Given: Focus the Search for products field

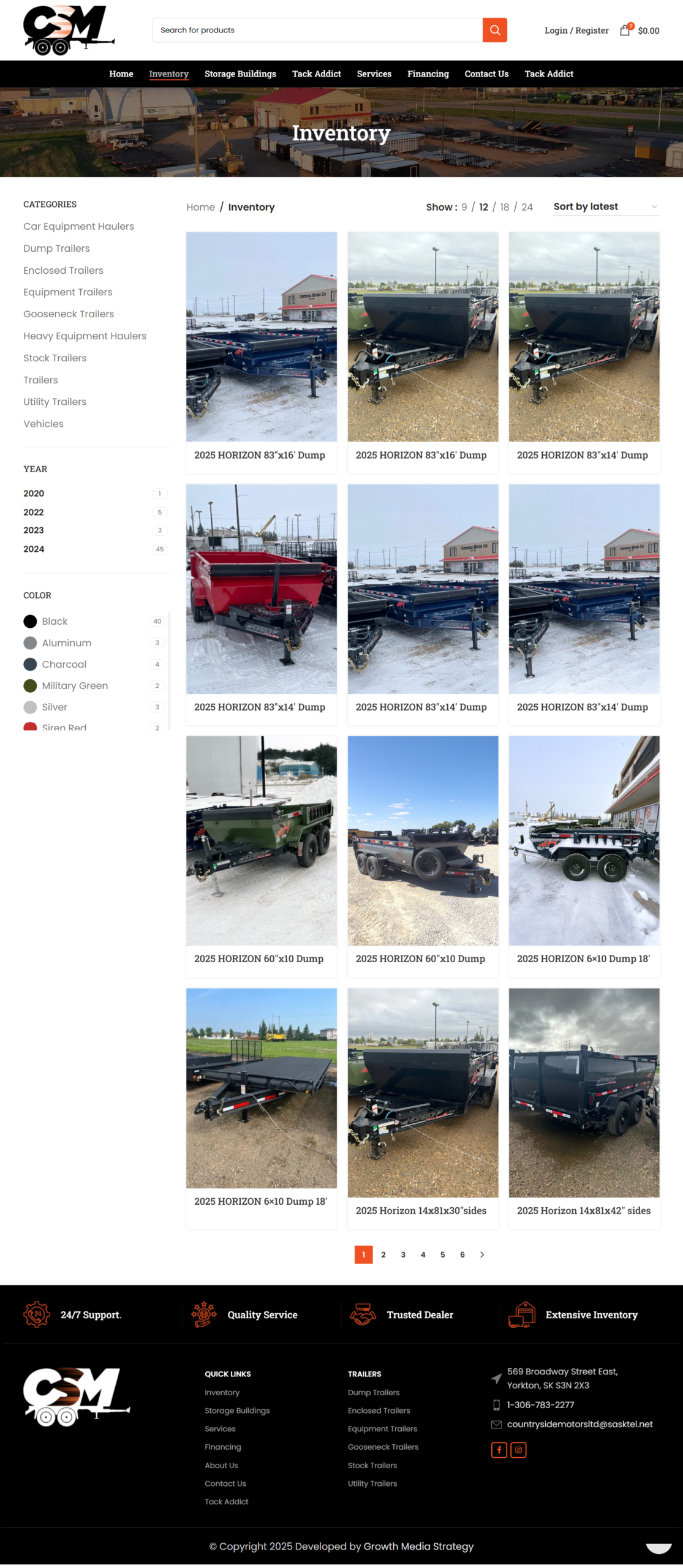Looking at the screenshot, I should tap(317, 30).
